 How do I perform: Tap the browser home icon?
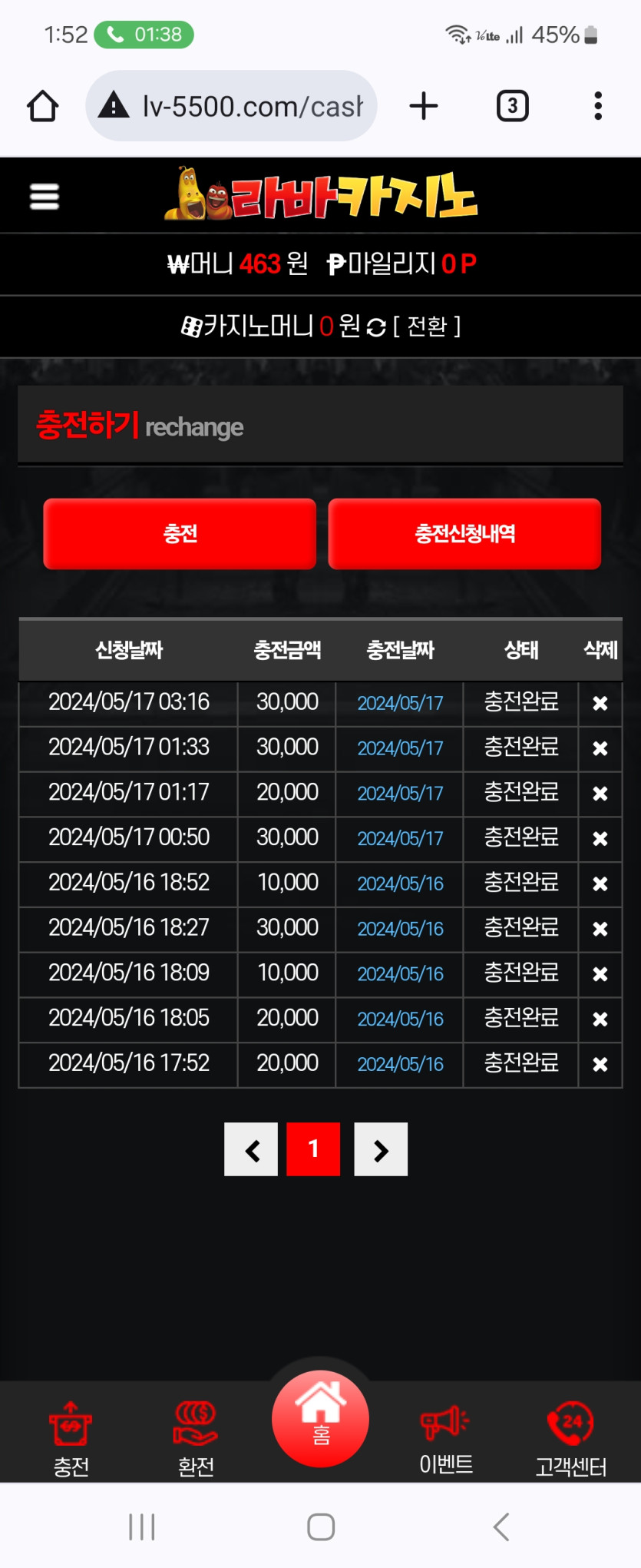coord(43,106)
